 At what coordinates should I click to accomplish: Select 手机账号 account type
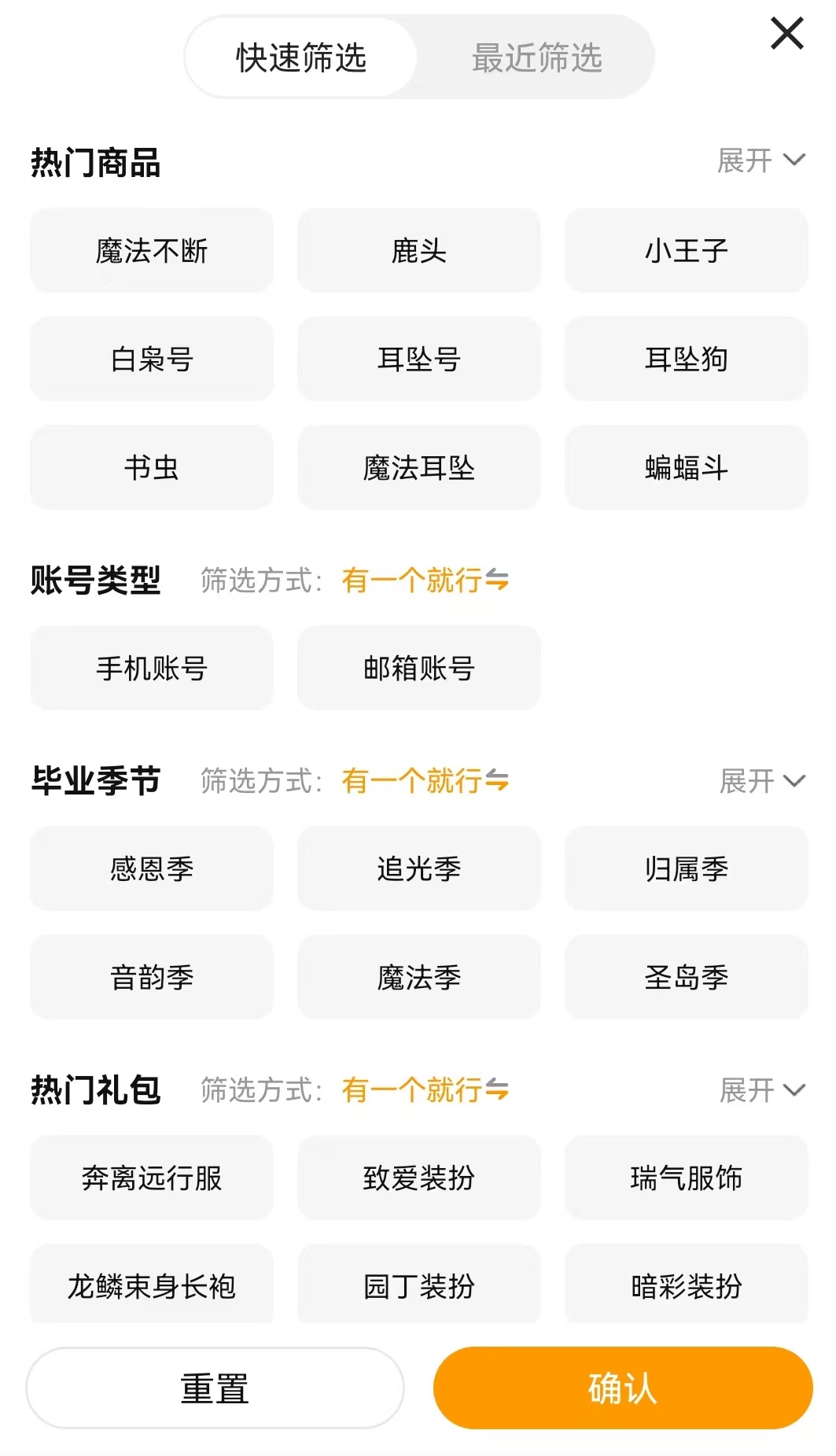[152, 669]
